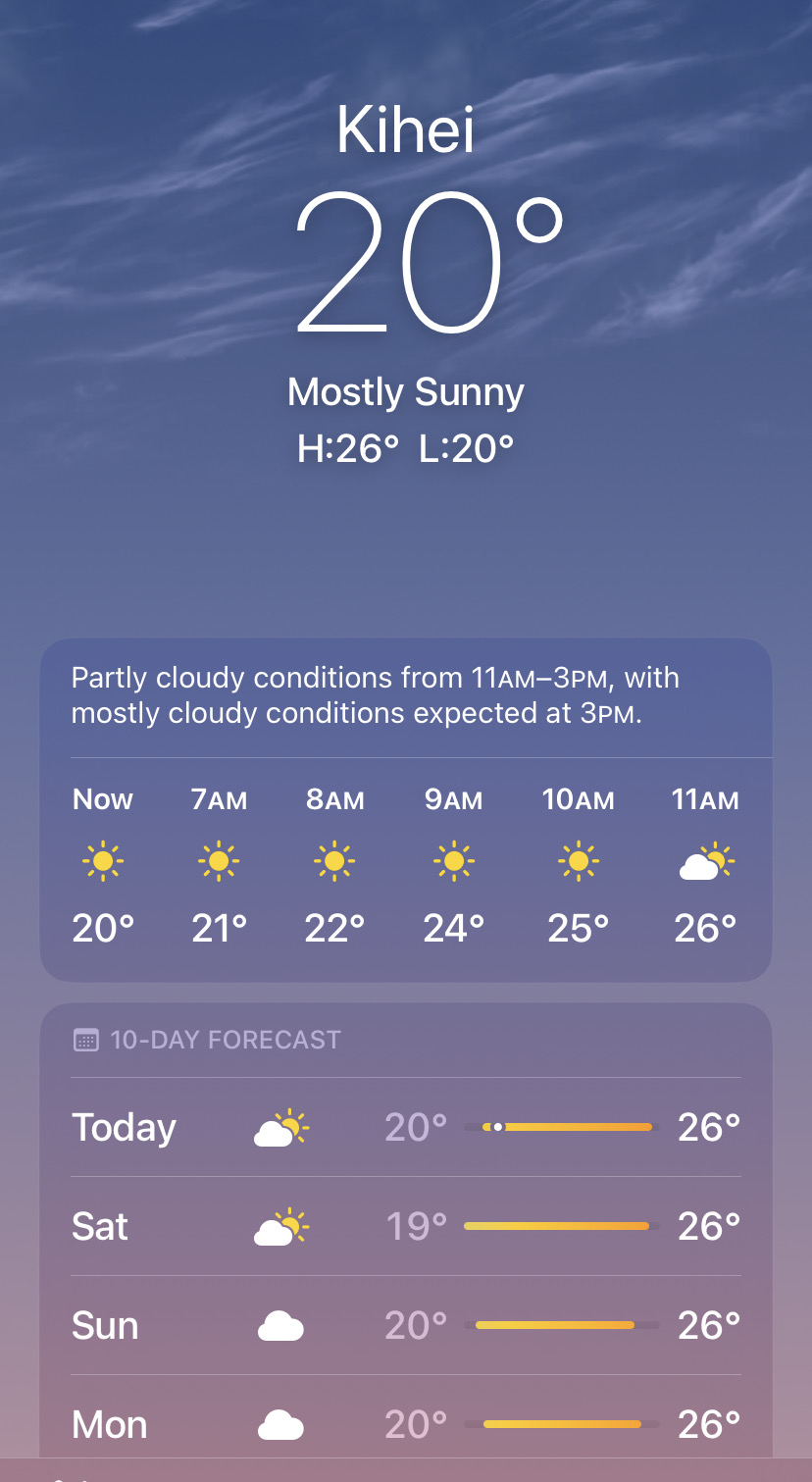This screenshot has height=1482, width=812.
Task: Open Today's row in 10-day forecast
Action: [x=406, y=1127]
